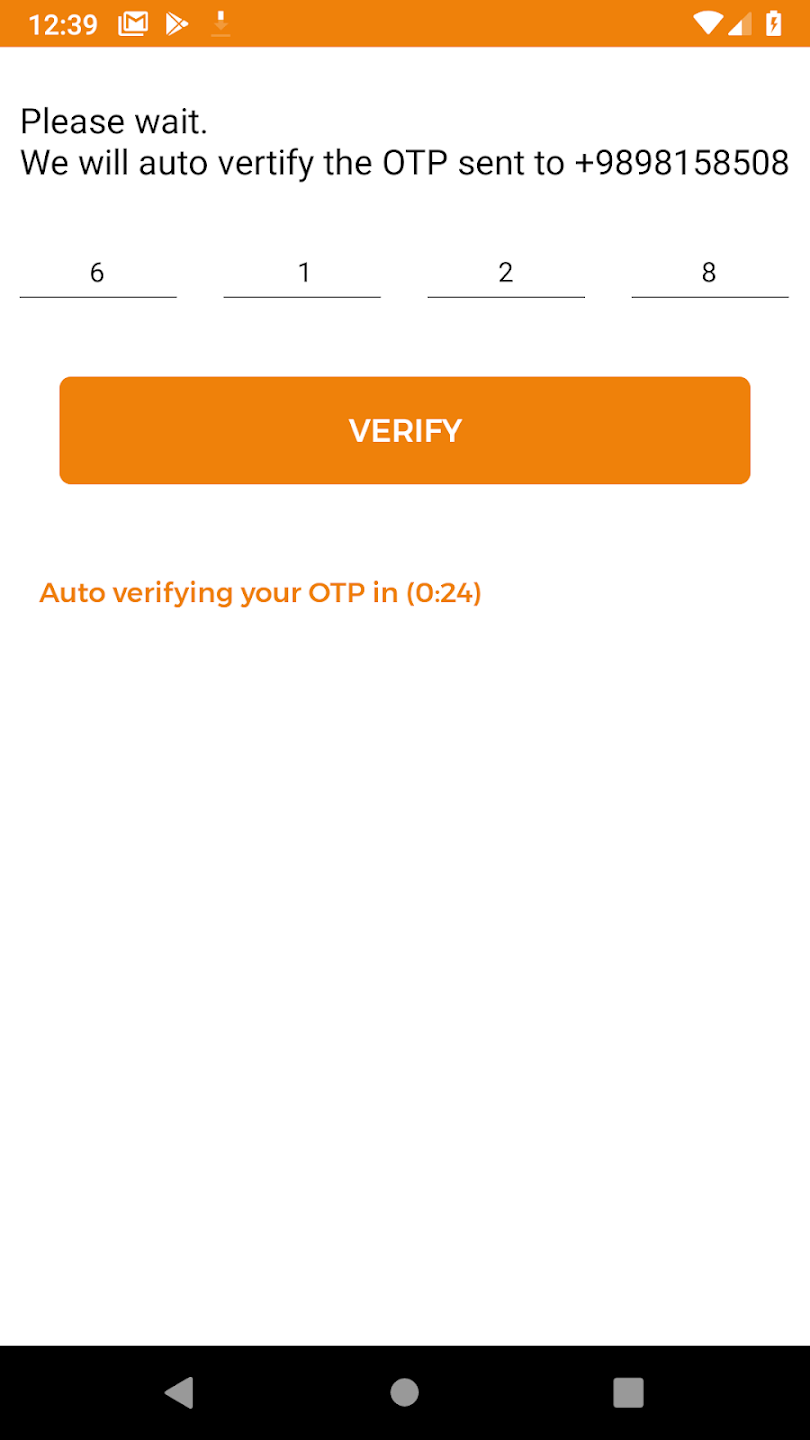Select the first OTP digit field showing 6
Viewport: 810px width, 1440px height.
(x=98, y=273)
